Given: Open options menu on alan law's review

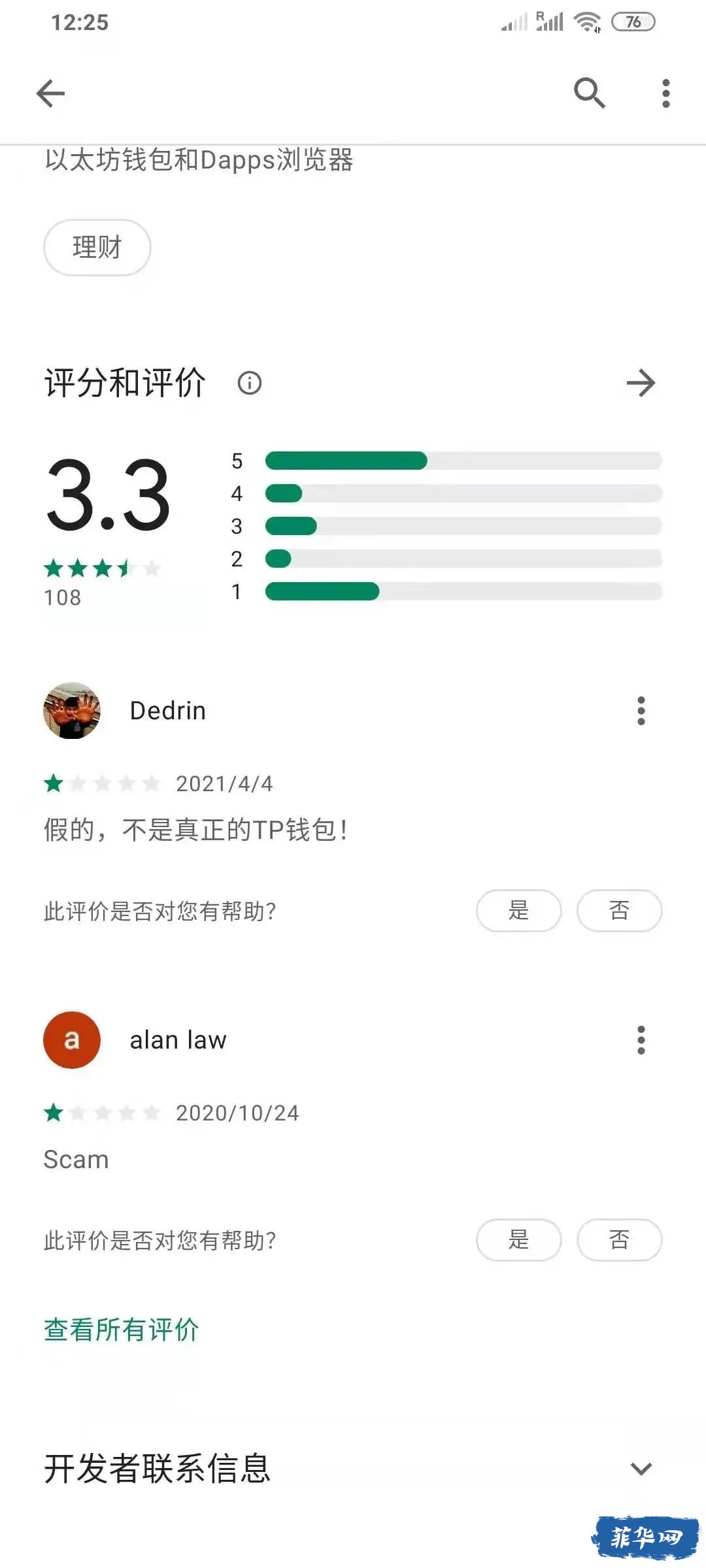Looking at the screenshot, I should pyautogui.click(x=641, y=1040).
